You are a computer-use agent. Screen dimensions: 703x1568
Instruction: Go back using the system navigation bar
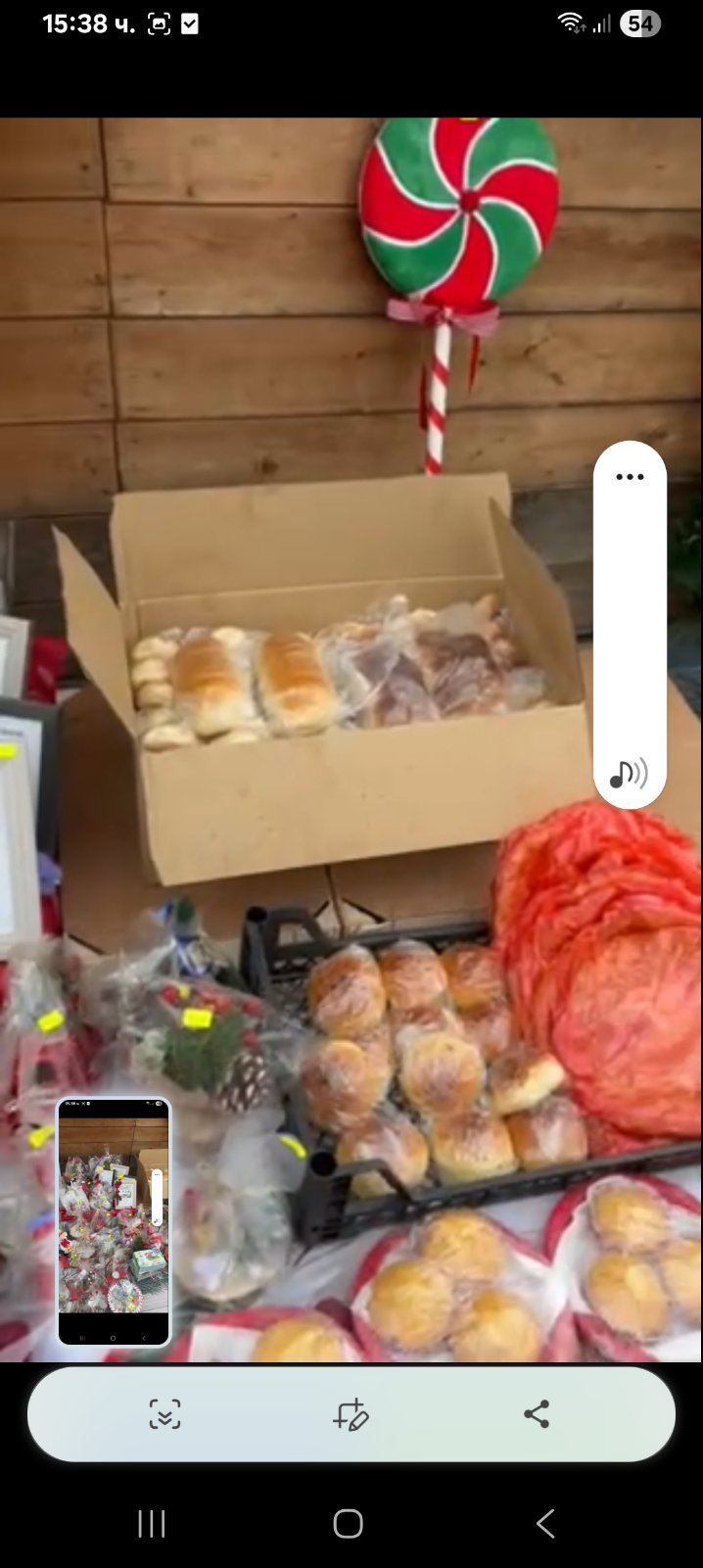click(545, 1523)
